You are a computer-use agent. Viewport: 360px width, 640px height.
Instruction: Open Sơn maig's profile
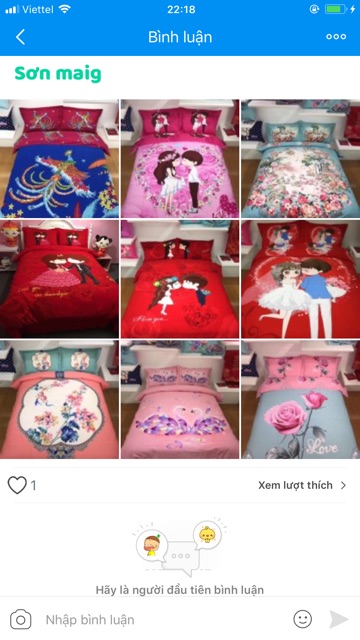click(58, 74)
